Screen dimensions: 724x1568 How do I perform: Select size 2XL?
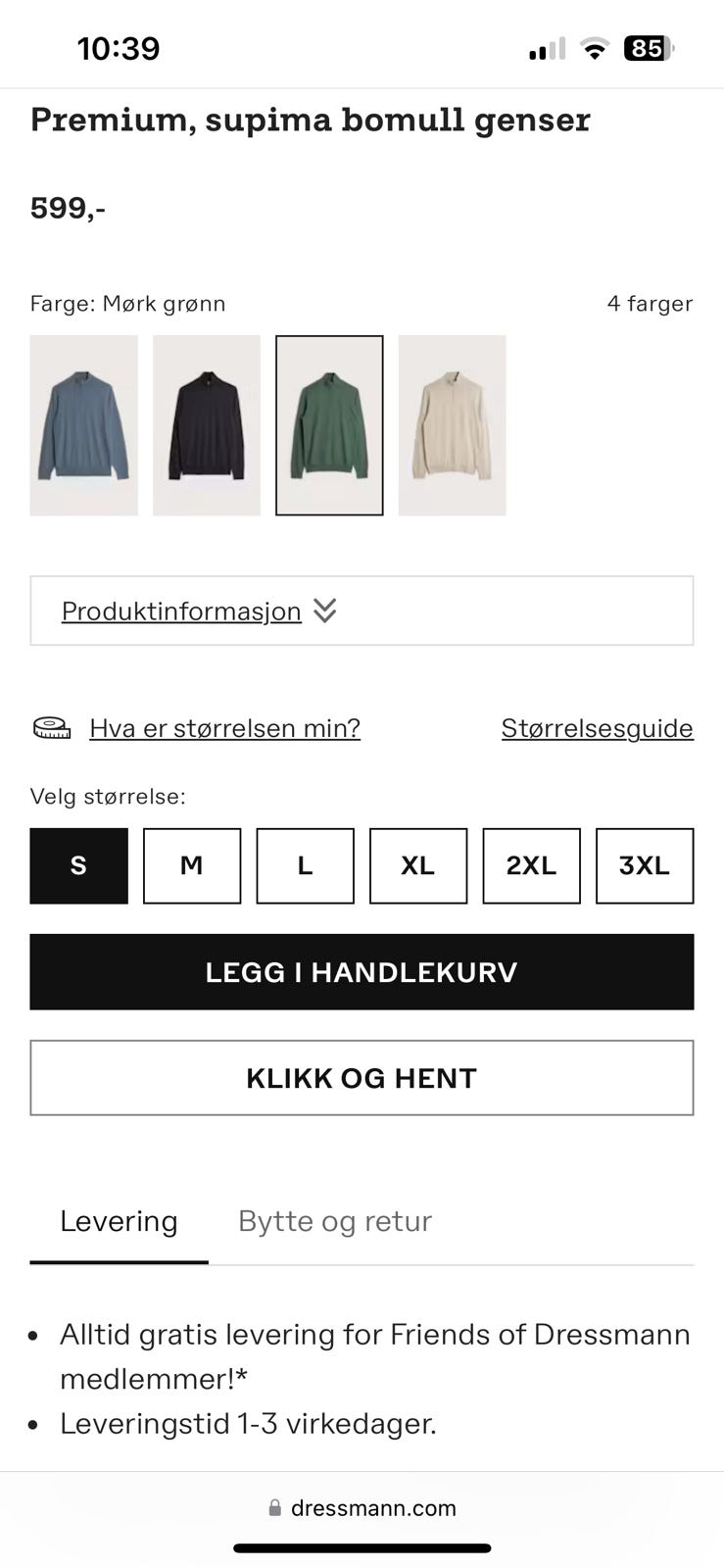click(531, 865)
